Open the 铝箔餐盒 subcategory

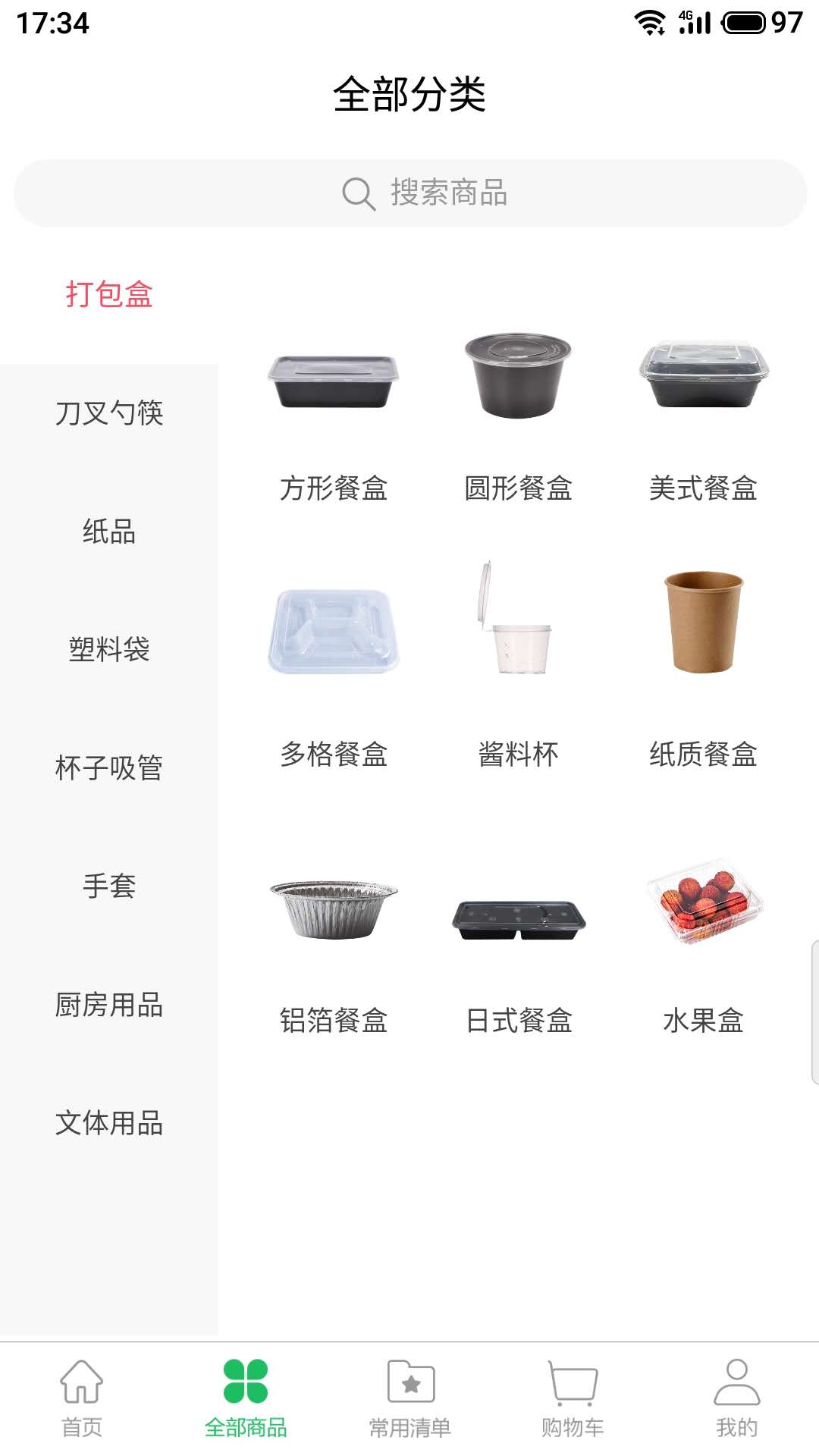coord(334,948)
